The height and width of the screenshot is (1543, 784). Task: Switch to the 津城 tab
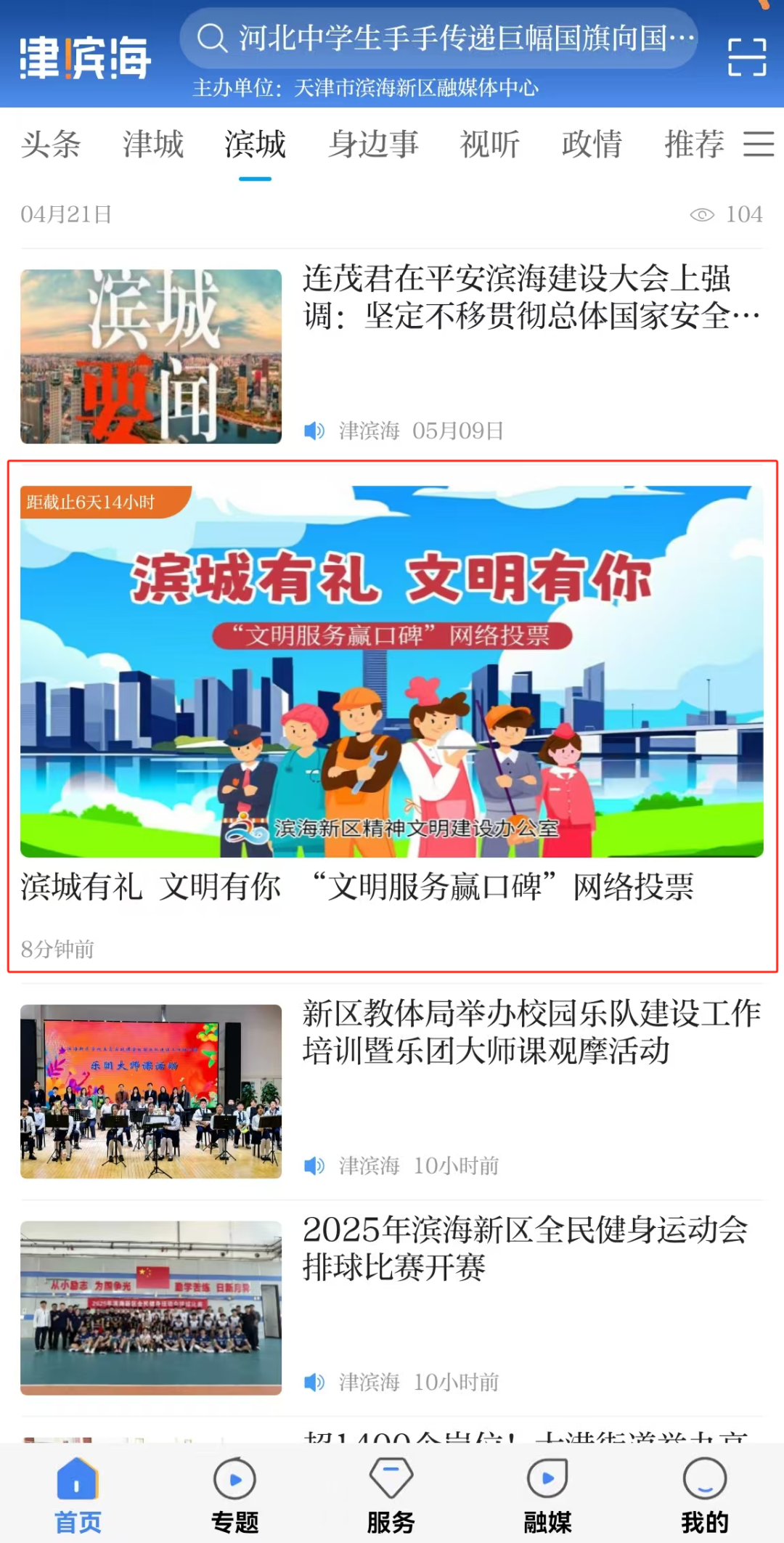pyautogui.click(x=153, y=144)
